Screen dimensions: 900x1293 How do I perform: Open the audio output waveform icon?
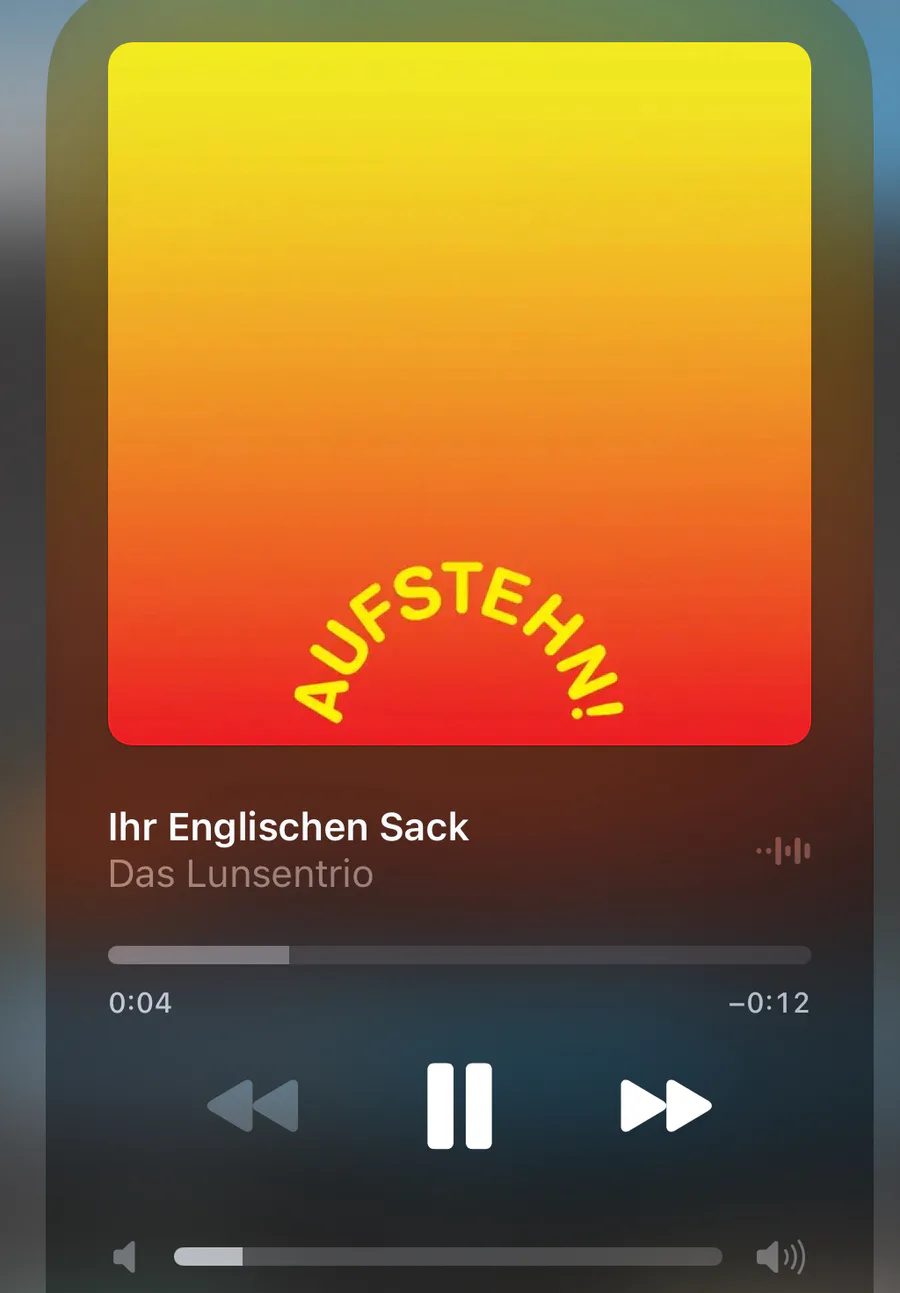784,852
